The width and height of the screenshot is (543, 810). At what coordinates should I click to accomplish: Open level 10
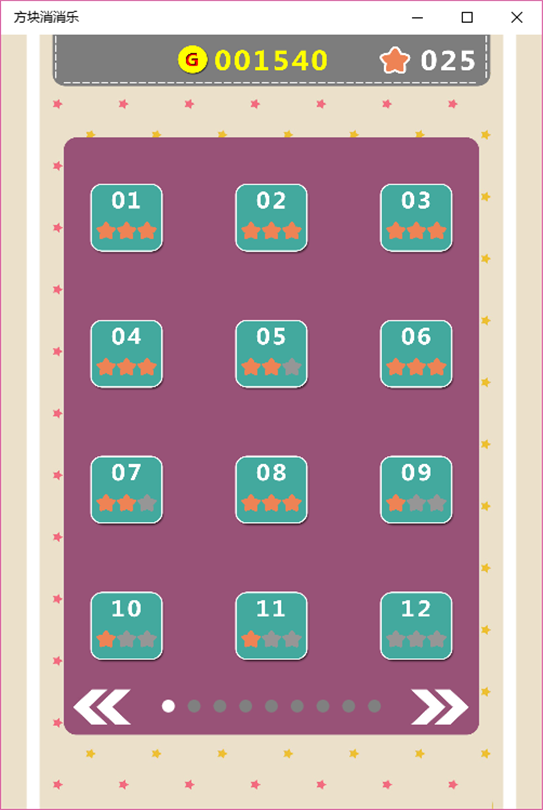click(x=127, y=626)
